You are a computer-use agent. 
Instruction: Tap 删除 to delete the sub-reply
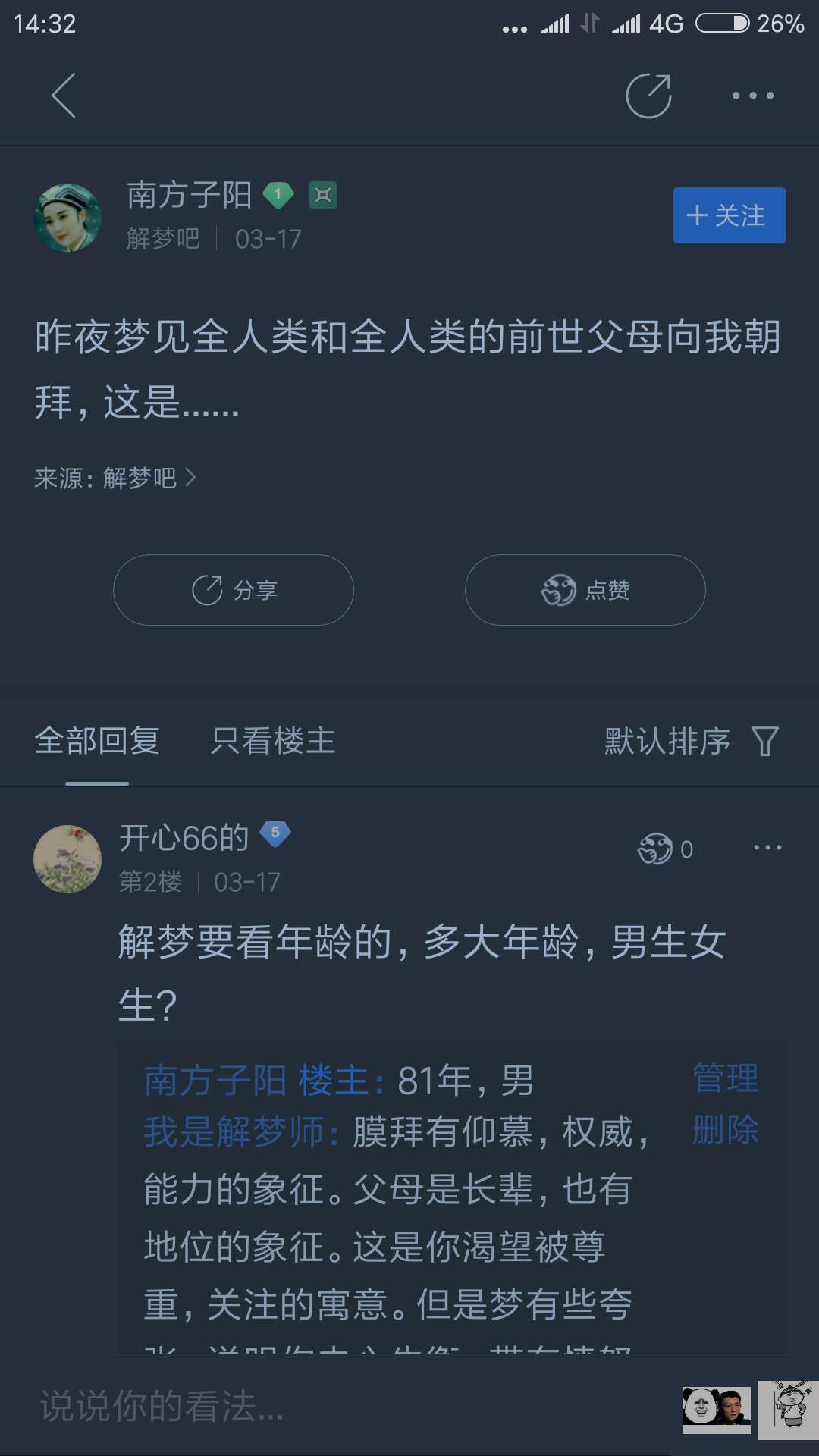725,1130
